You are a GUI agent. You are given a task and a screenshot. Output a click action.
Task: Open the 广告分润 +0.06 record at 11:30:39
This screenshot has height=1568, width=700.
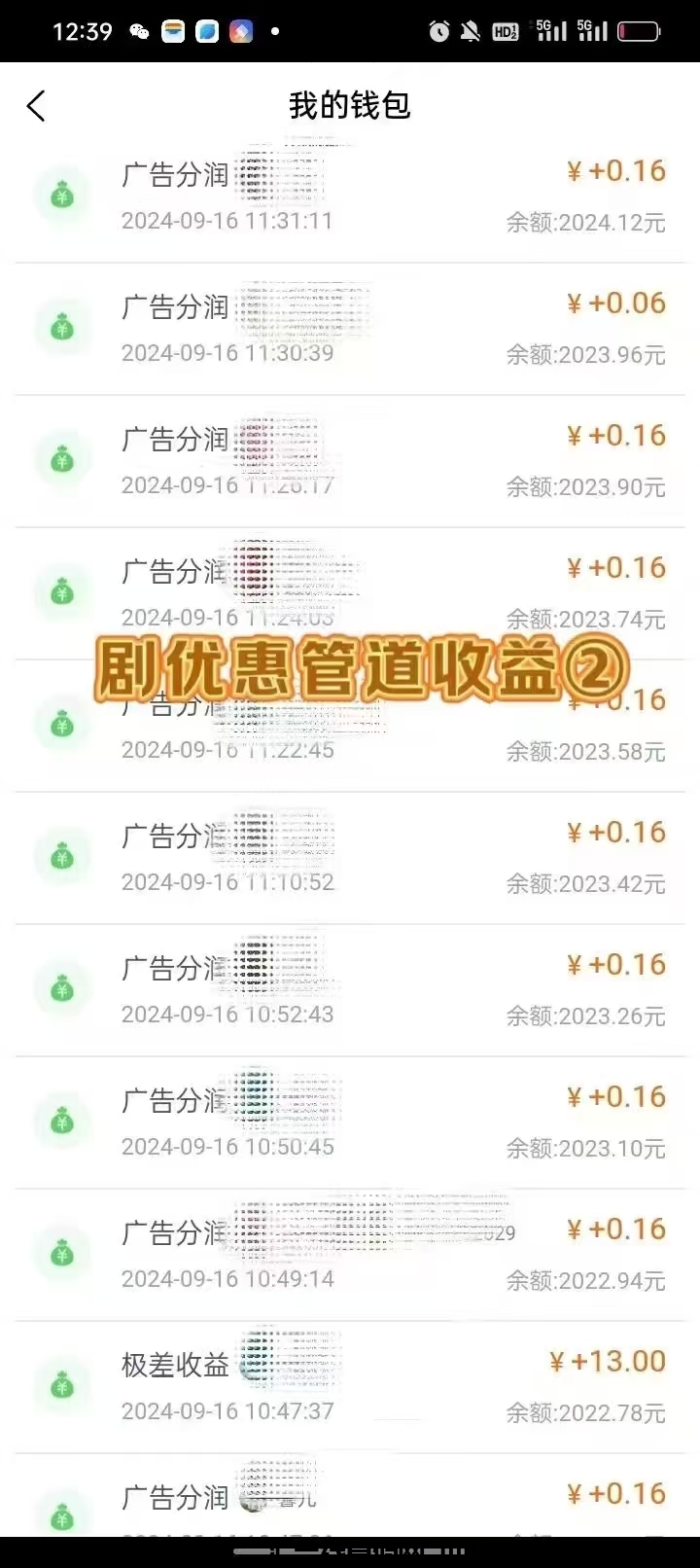(350, 328)
